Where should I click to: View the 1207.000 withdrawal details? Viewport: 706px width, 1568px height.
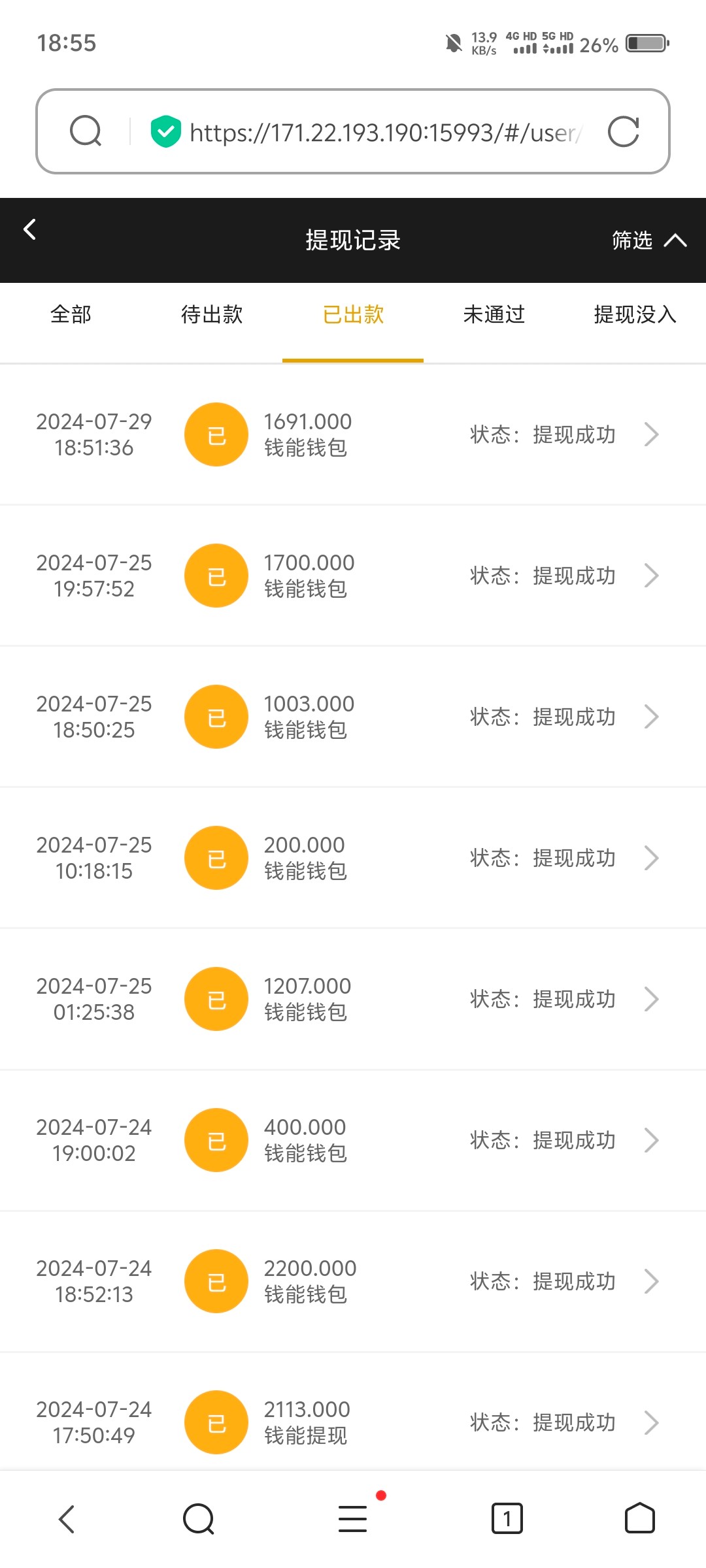click(353, 999)
